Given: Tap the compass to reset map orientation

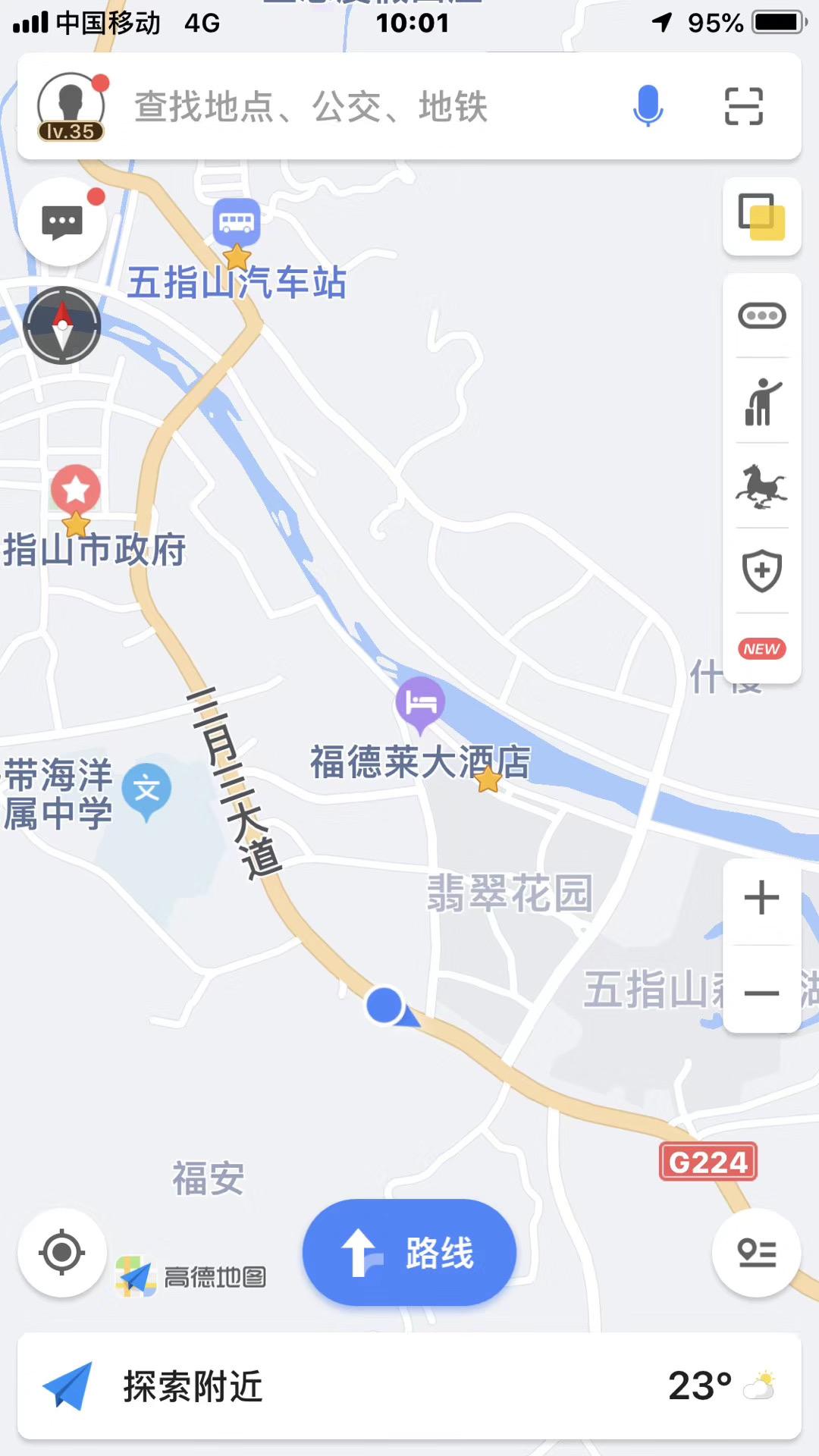Looking at the screenshot, I should tap(62, 325).
